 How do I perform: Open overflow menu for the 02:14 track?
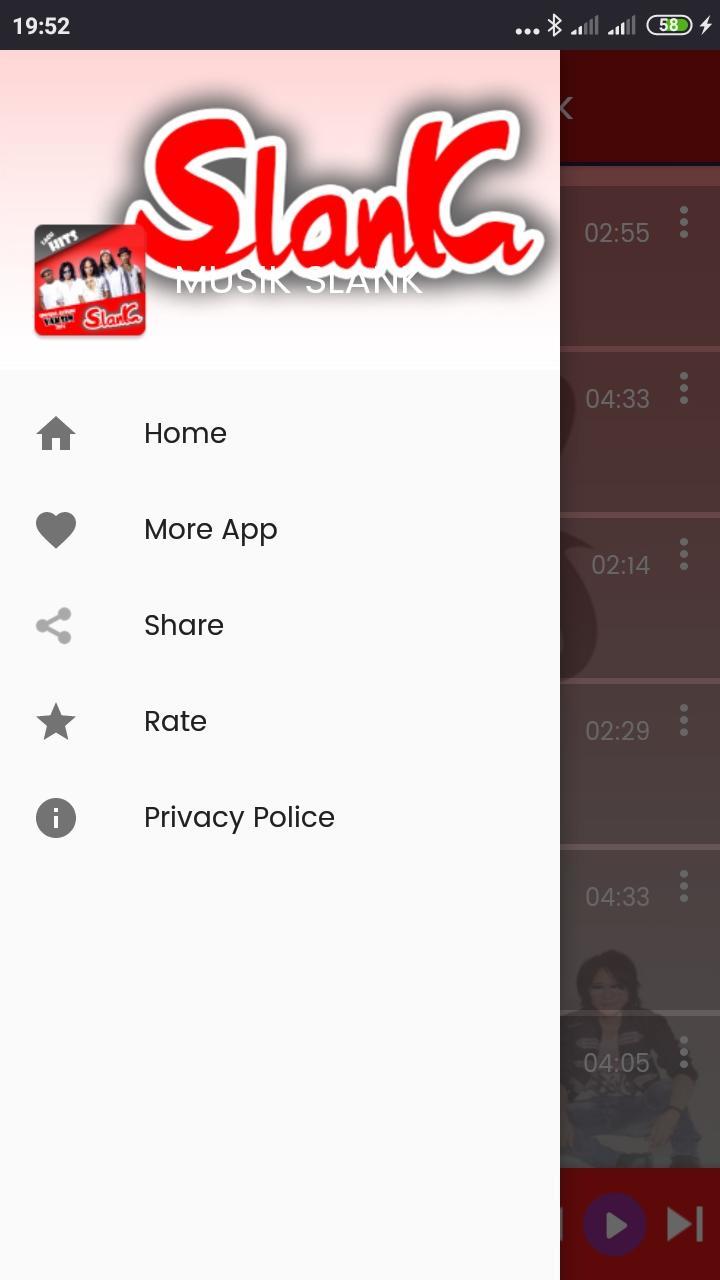[x=684, y=554]
